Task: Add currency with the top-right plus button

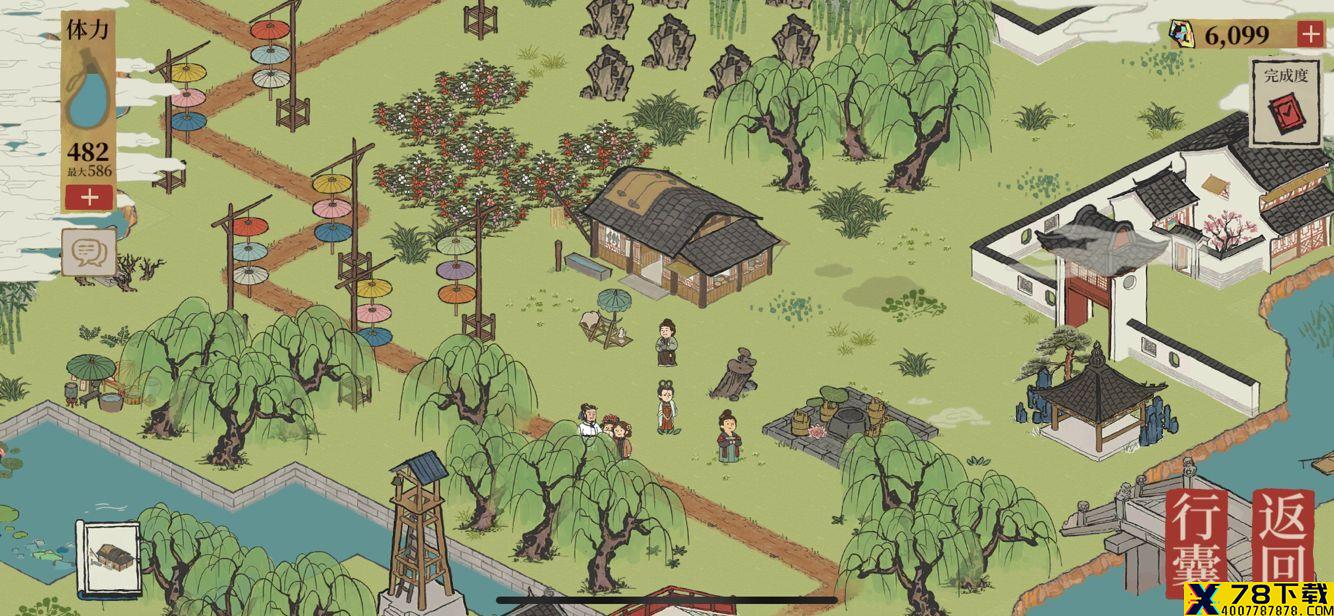Action: tap(1309, 34)
